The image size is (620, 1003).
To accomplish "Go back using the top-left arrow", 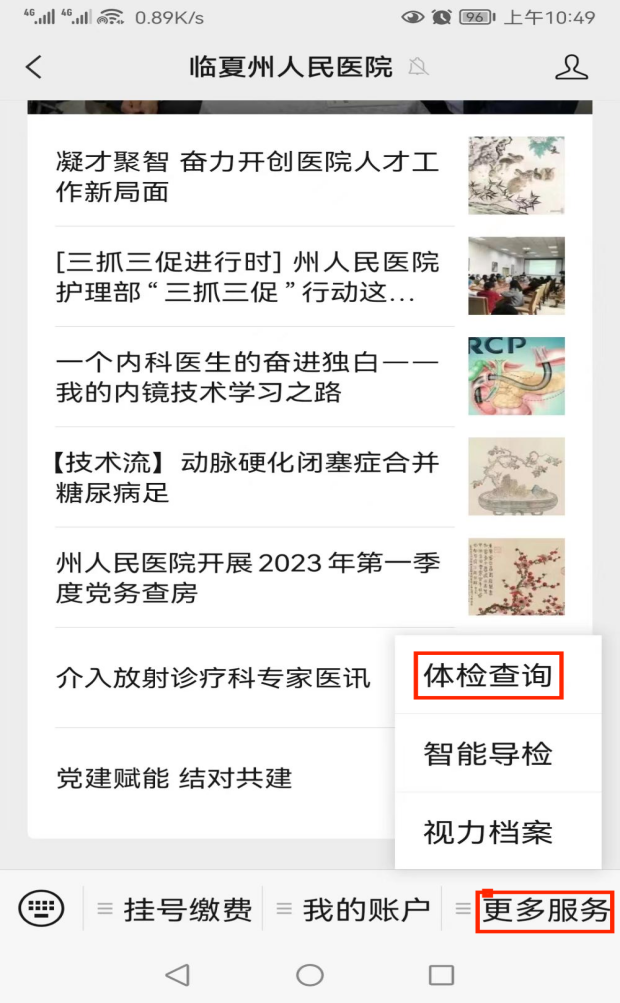I will pyautogui.click(x=34, y=67).
